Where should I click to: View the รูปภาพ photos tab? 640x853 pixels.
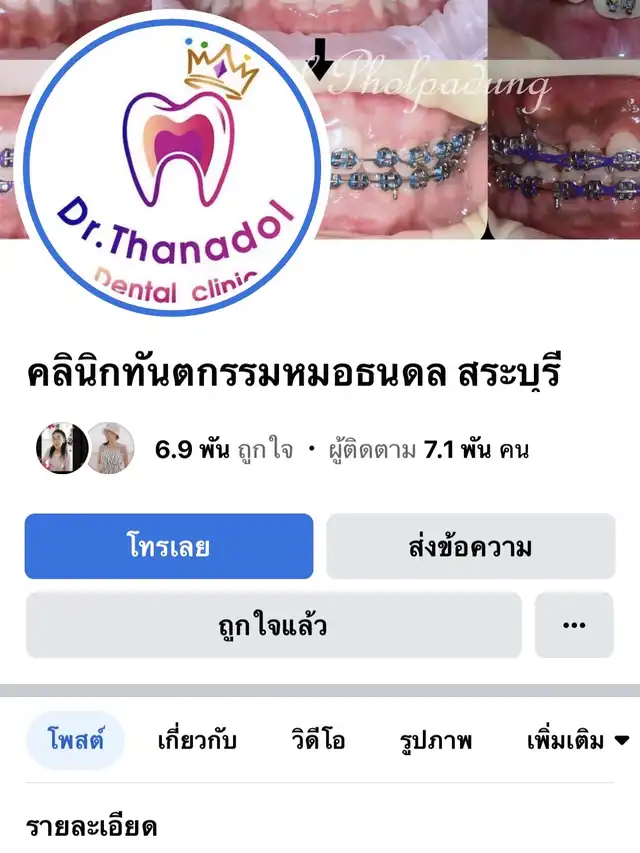pos(435,741)
